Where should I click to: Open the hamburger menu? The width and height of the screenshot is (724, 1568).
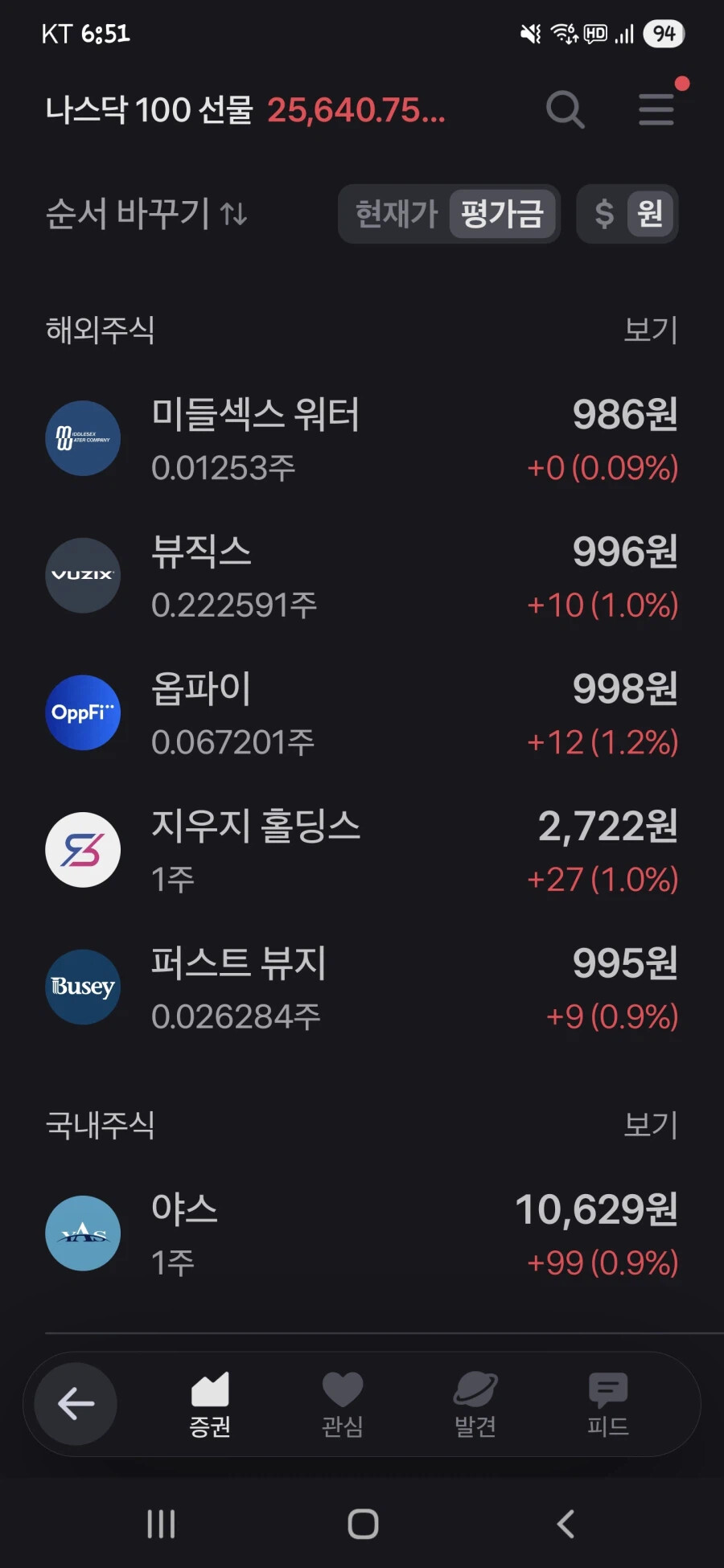point(656,109)
